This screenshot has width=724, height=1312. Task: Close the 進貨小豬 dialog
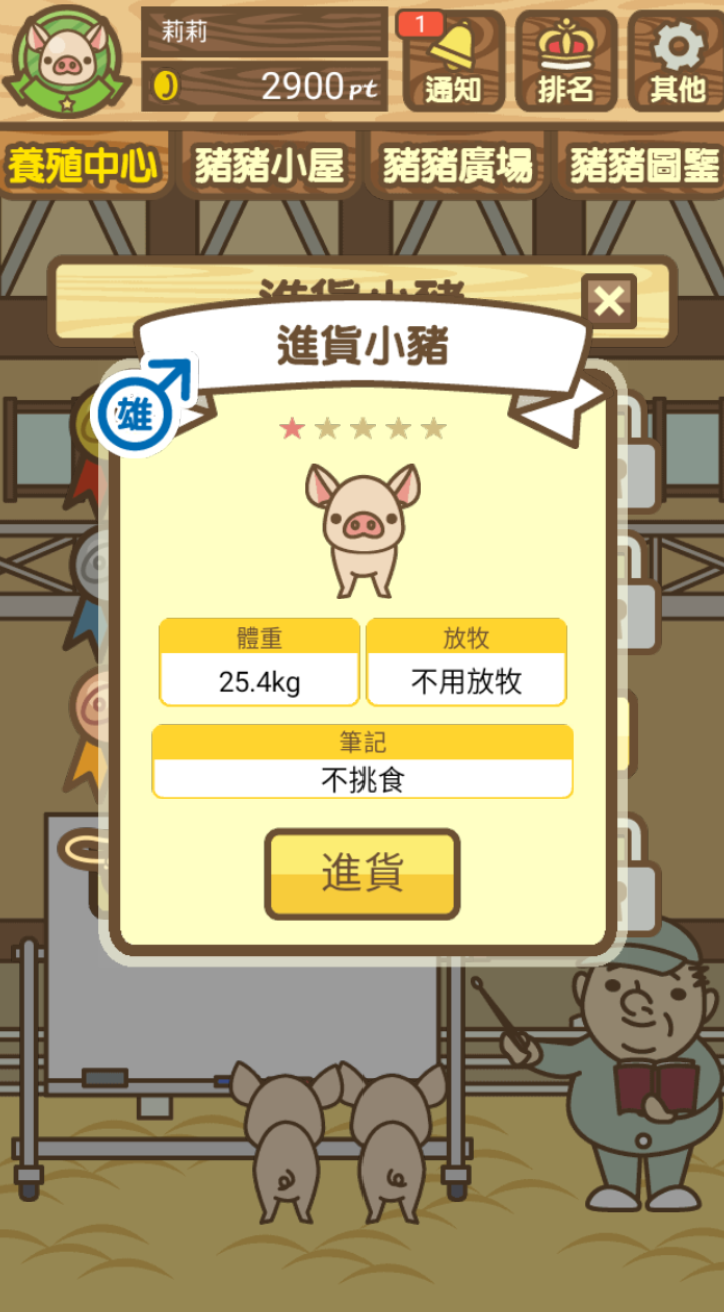608,301
